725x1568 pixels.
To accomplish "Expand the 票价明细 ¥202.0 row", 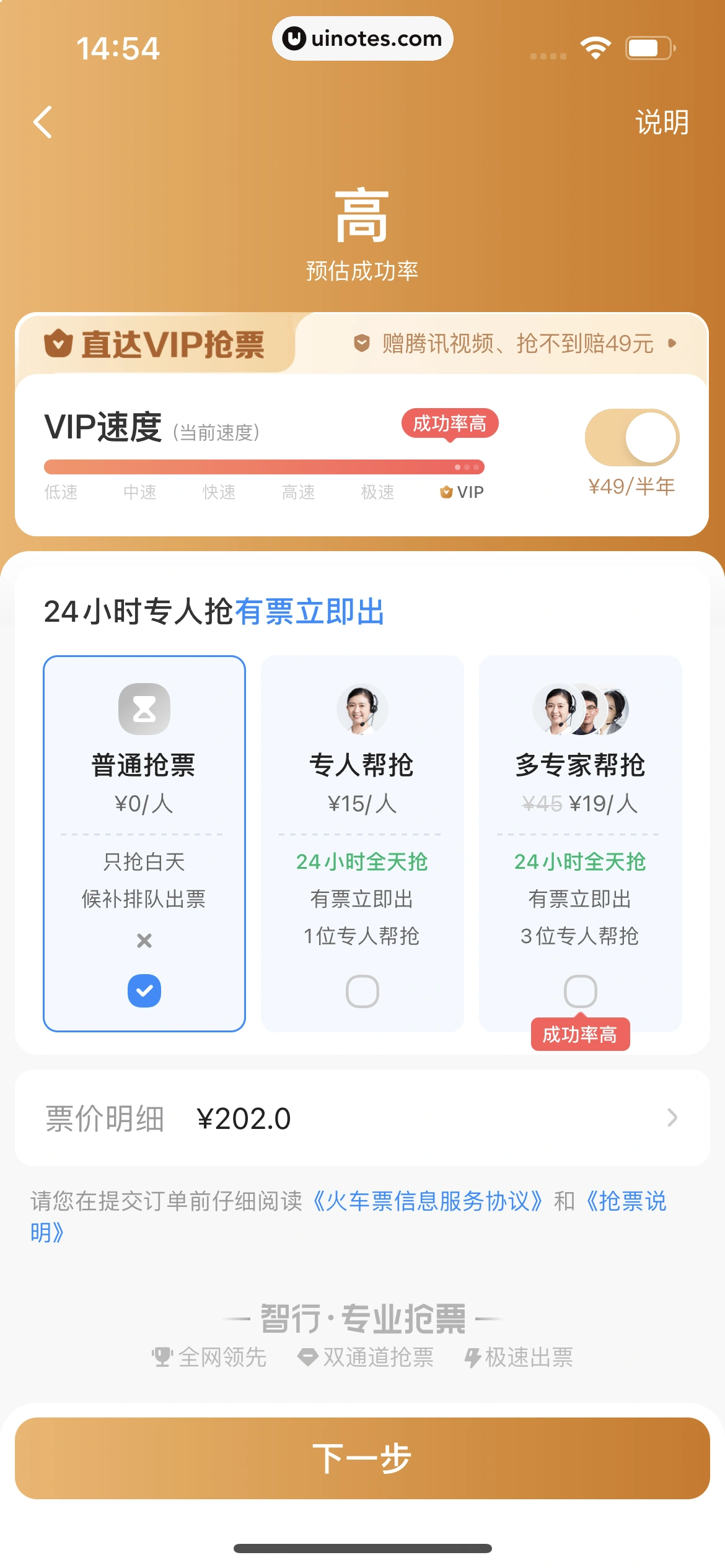I will (x=362, y=1118).
